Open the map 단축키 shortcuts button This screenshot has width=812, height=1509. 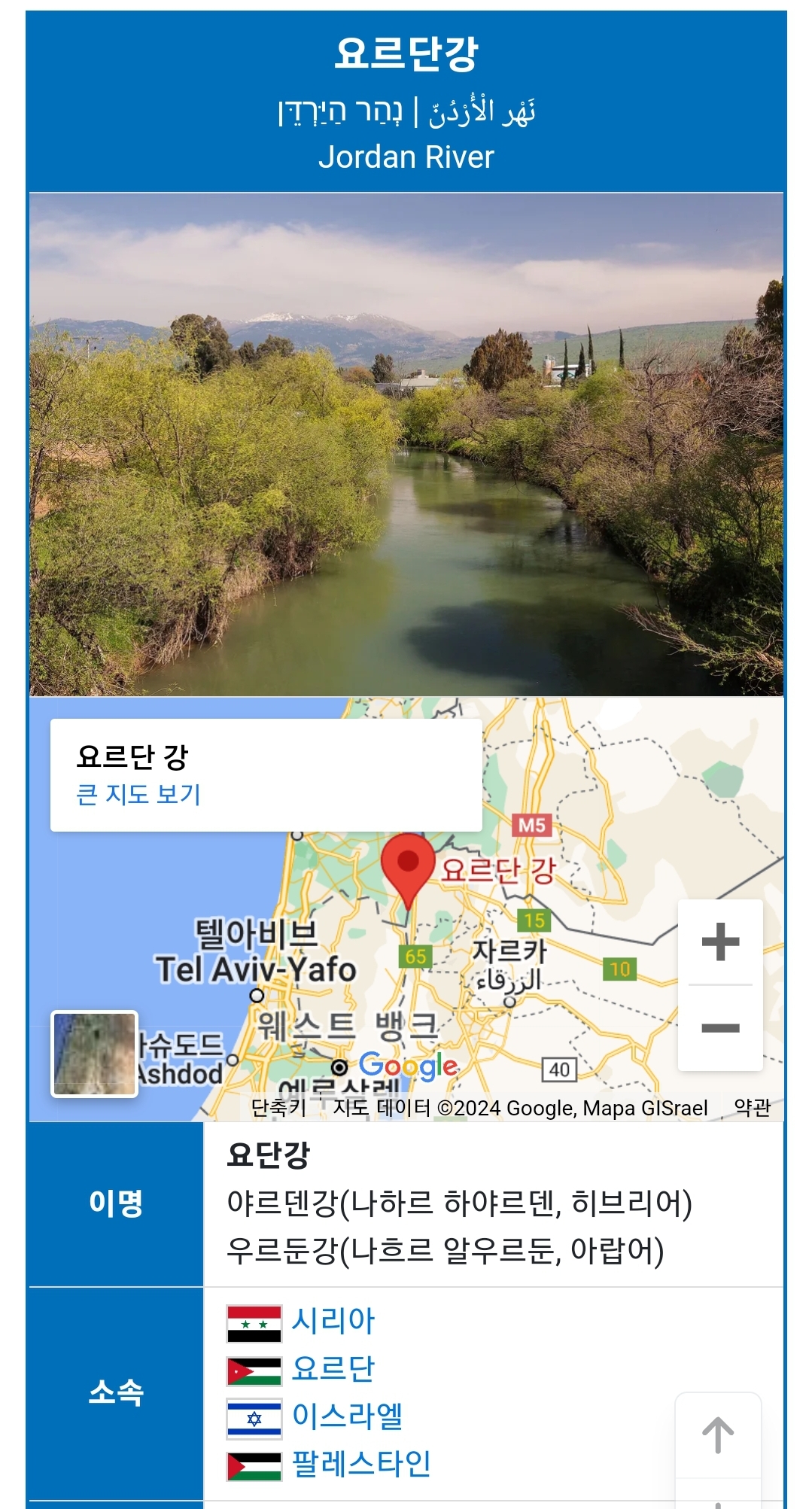pos(278,1108)
